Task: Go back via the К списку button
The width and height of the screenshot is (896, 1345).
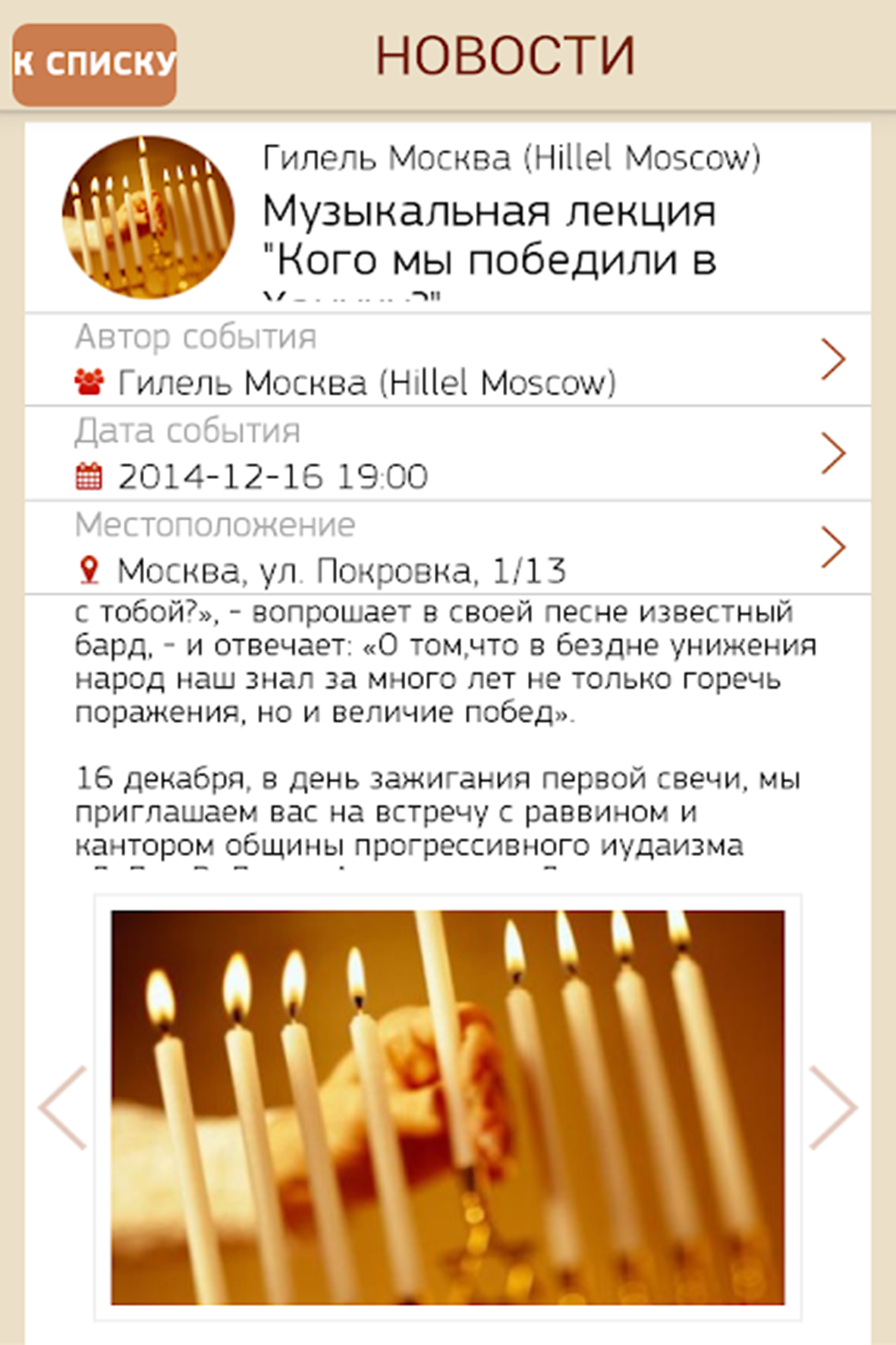Action: point(94,65)
